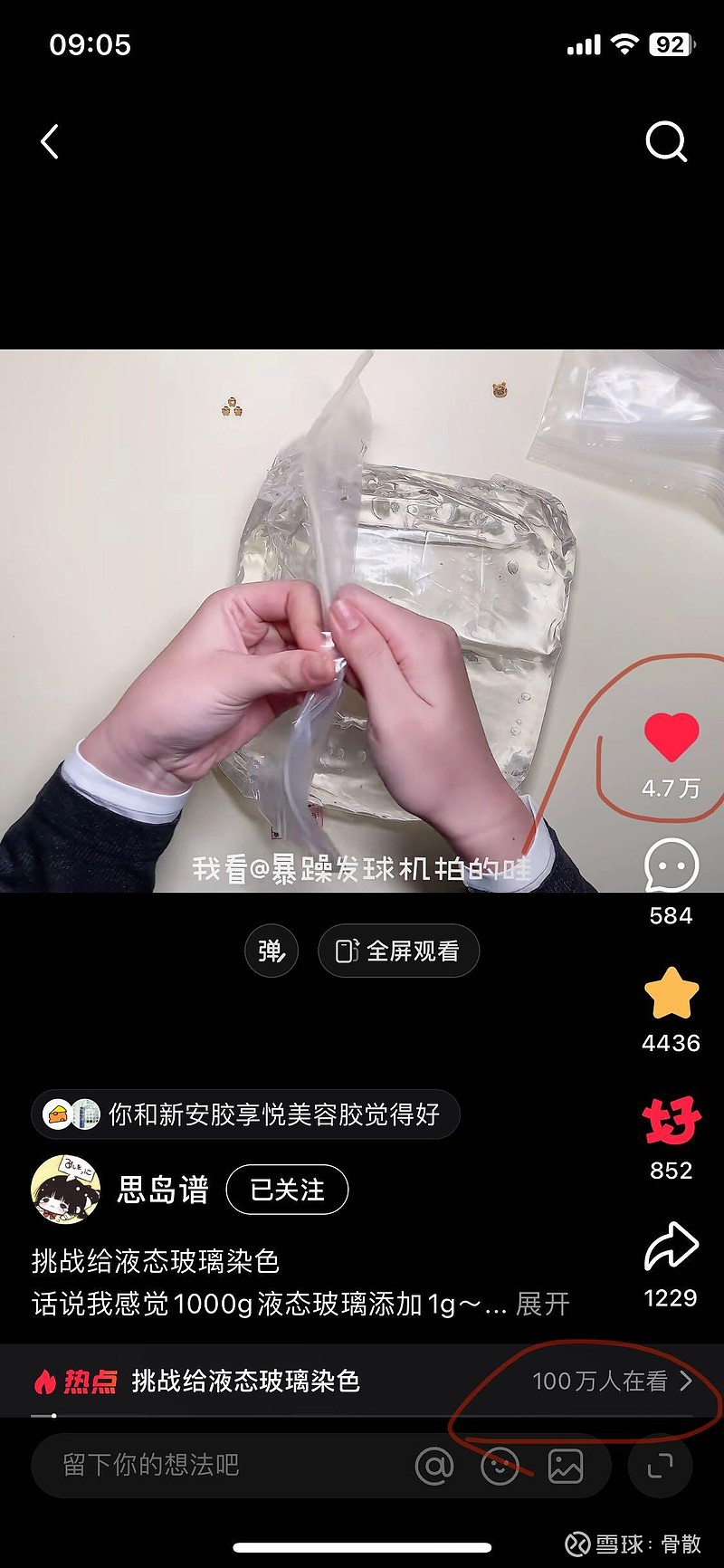
Task: Tap the 全屏观看 button
Action: tap(398, 951)
